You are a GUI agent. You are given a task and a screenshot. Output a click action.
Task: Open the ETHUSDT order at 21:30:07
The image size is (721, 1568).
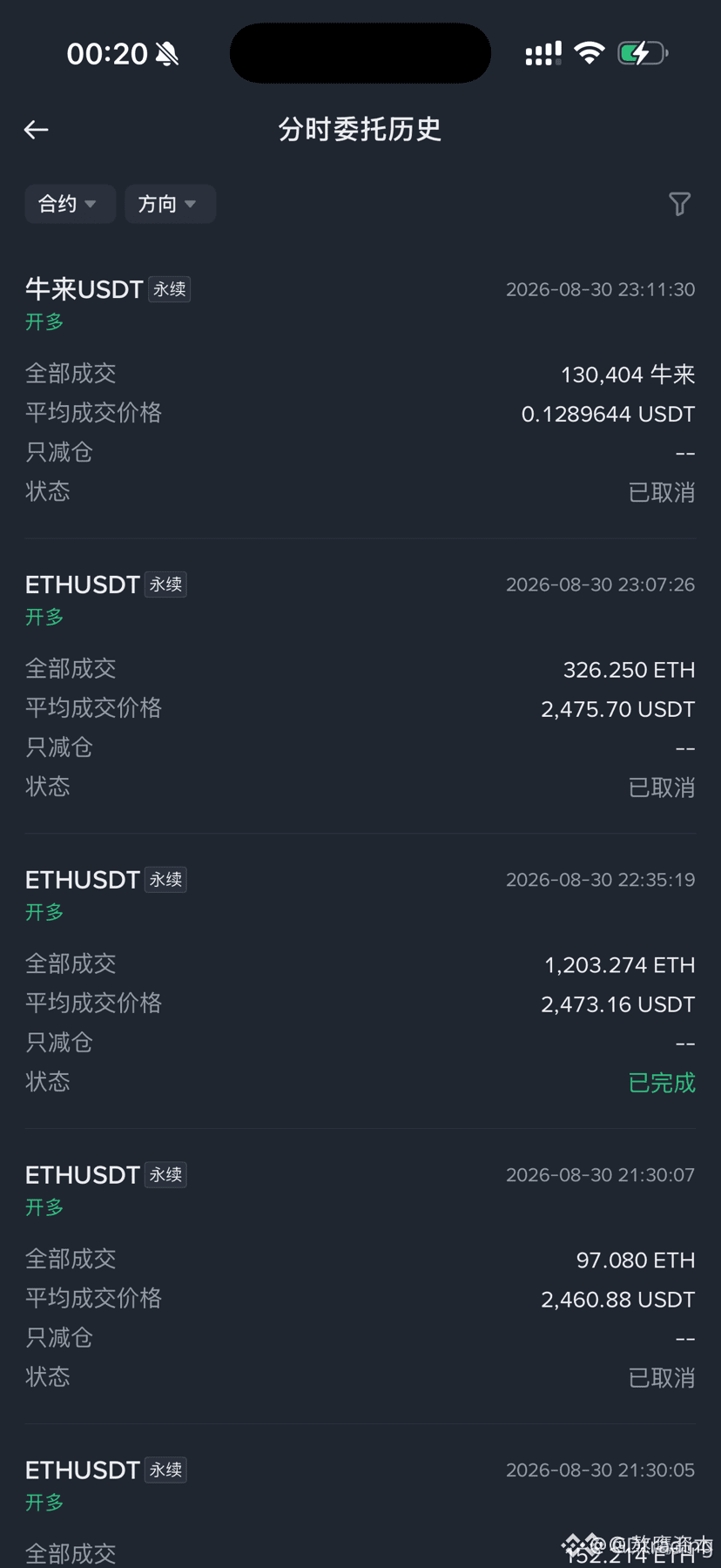pos(360,1276)
